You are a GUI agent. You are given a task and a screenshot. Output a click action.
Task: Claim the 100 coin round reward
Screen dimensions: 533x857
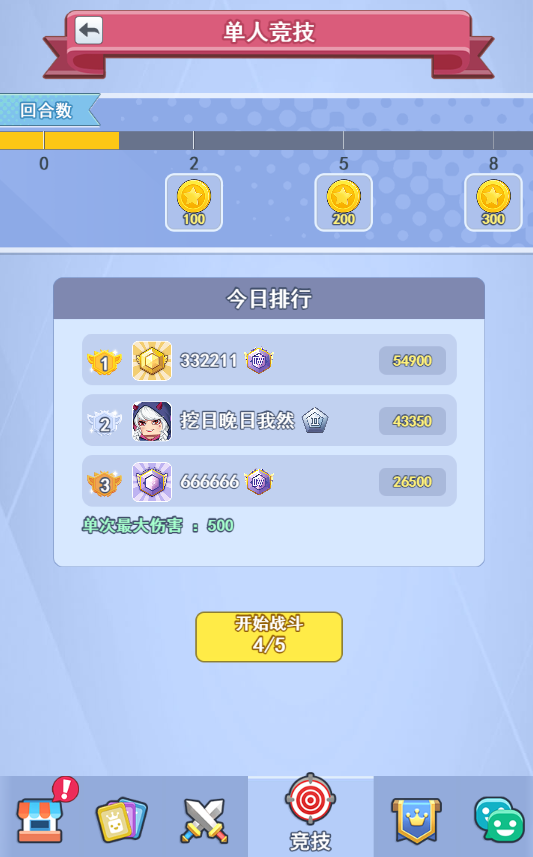(x=194, y=203)
